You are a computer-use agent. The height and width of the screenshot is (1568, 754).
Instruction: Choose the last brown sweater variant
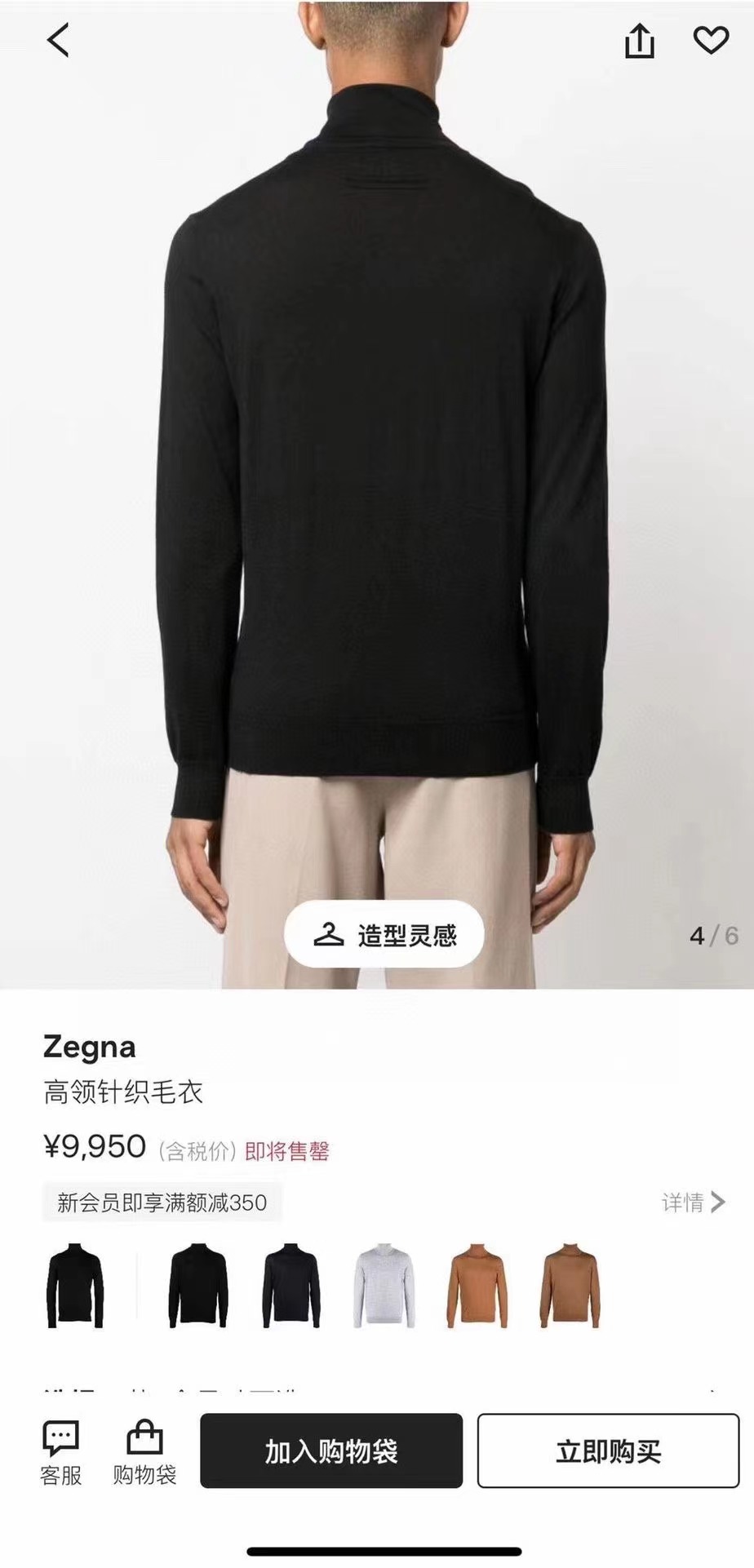570,1285
